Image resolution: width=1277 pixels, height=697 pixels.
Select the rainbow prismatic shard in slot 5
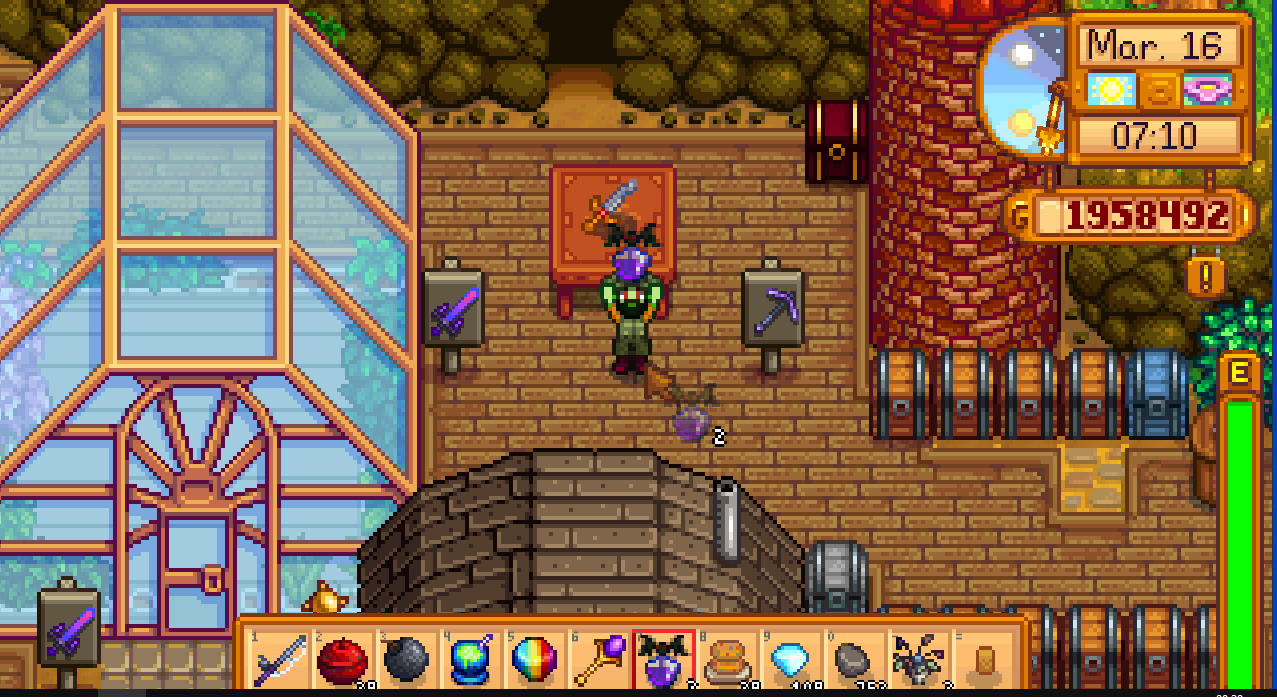point(534,660)
